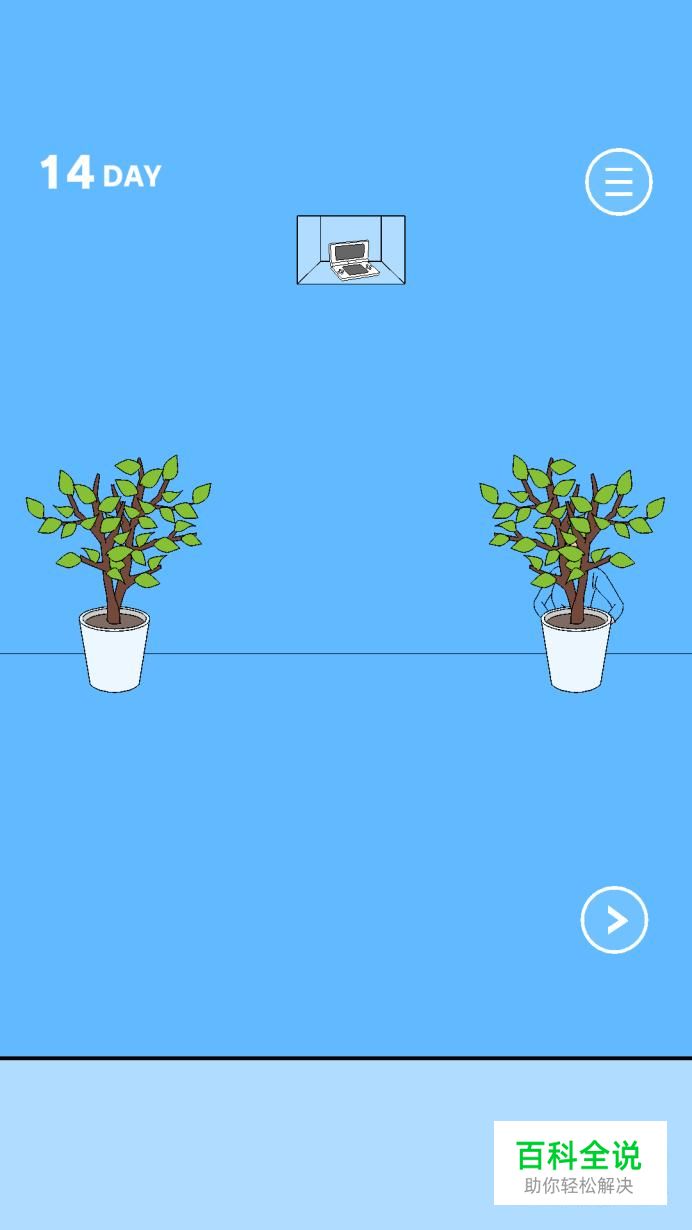
Task: Open the hamburger menu button
Action: tap(619, 182)
